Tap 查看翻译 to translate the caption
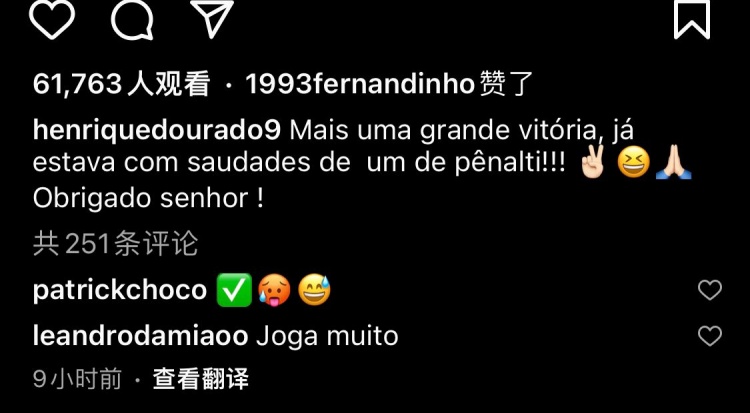 click(x=200, y=379)
